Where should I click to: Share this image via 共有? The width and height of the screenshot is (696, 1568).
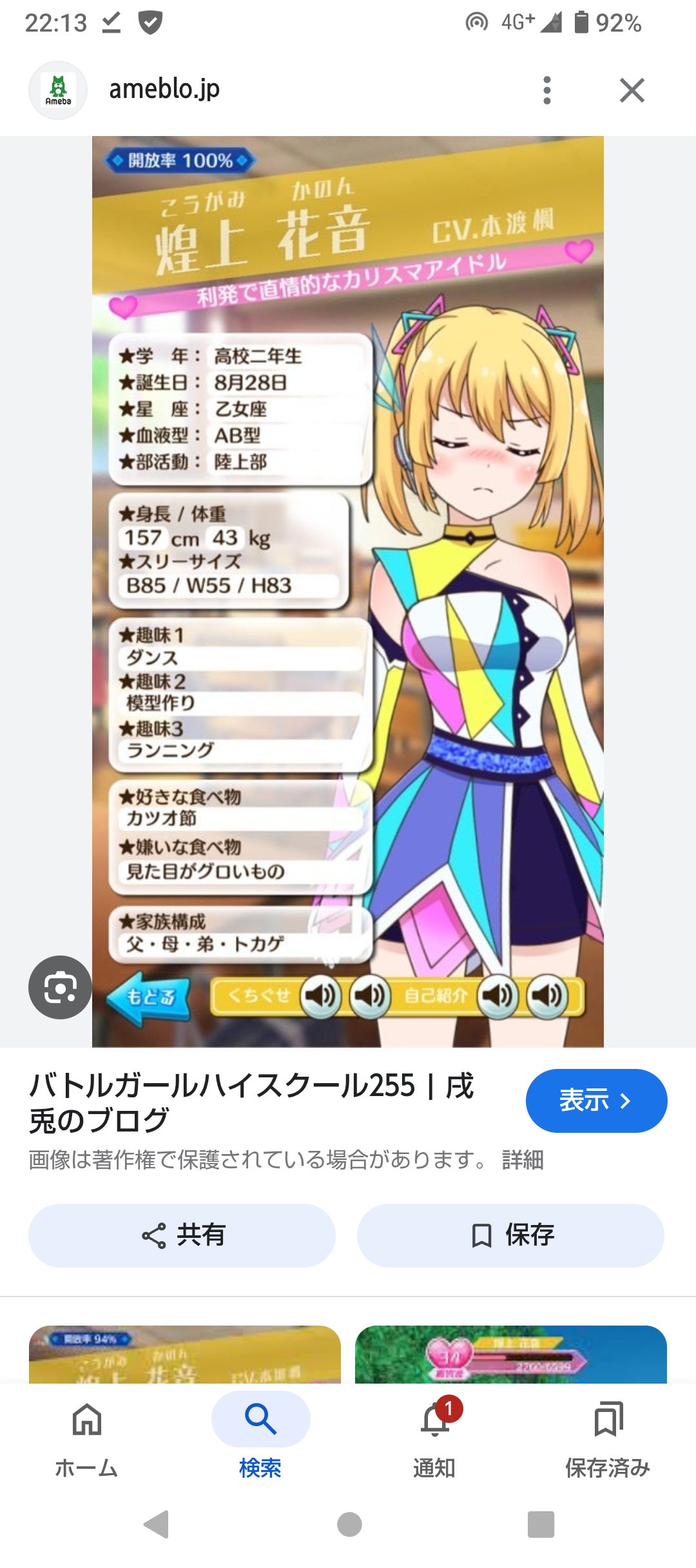click(182, 1235)
